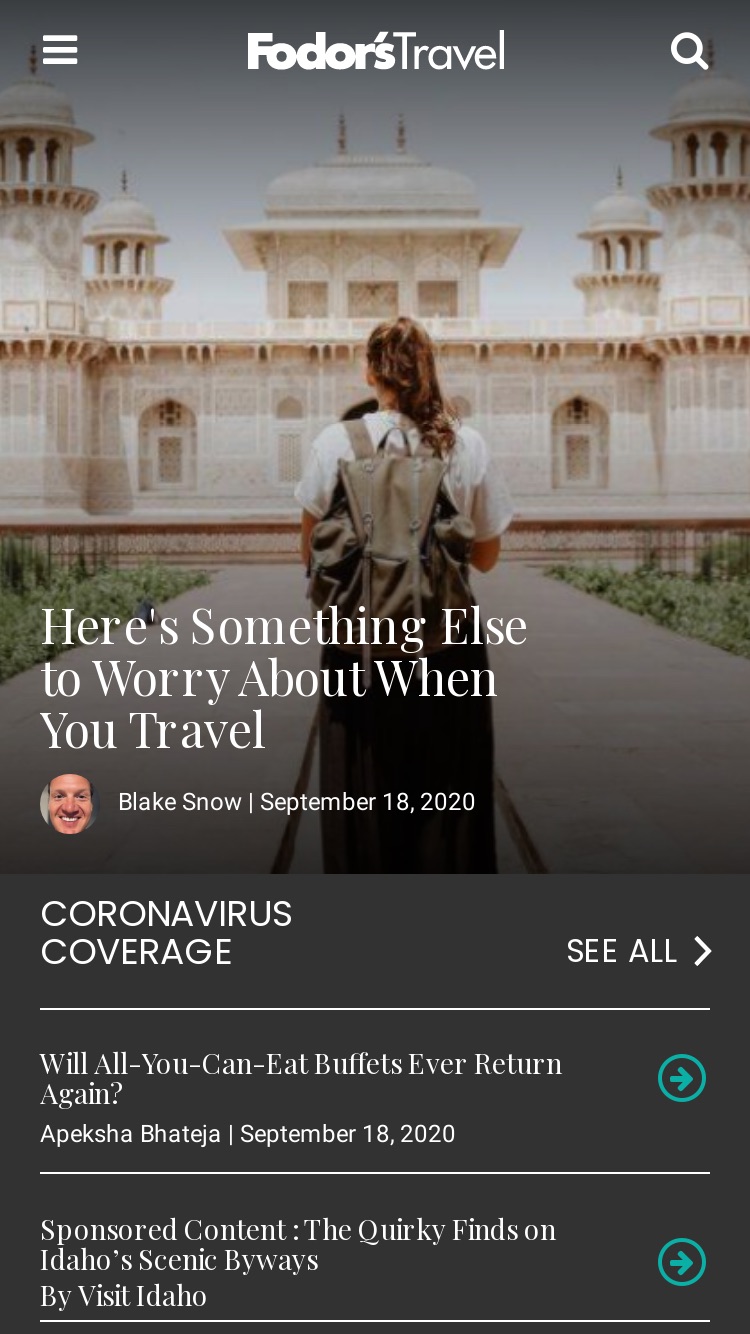Open the search icon
Image resolution: width=750 pixels, height=1334 pixels.
pos(690,50)
